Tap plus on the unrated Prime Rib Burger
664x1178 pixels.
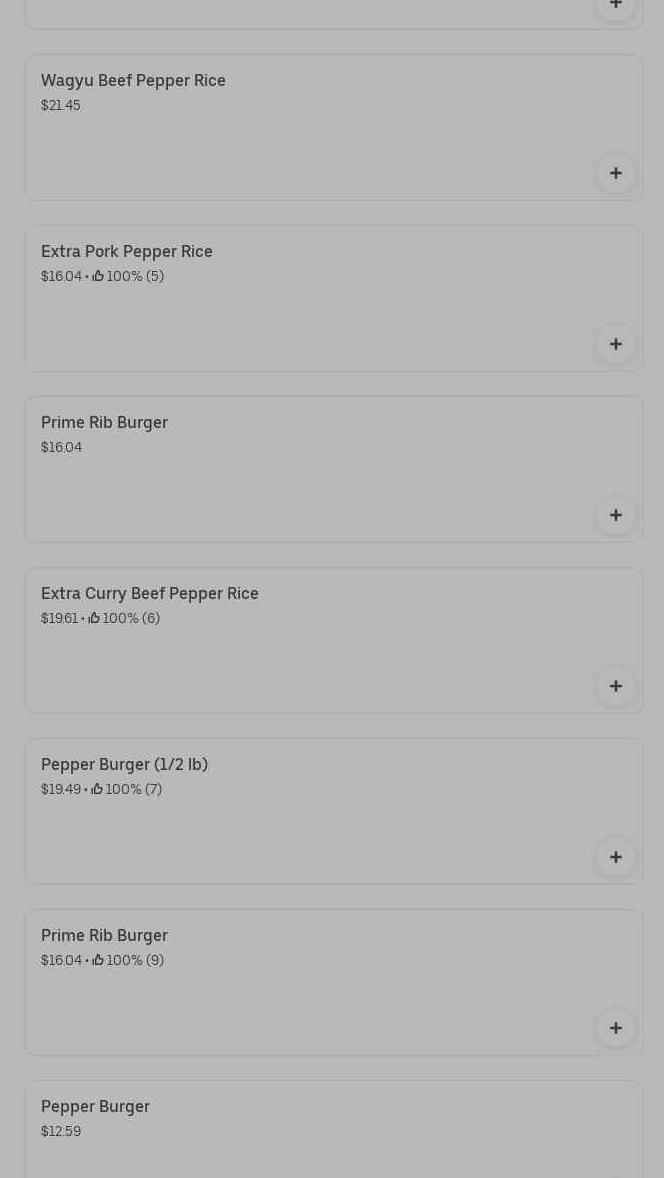point(616,515)
